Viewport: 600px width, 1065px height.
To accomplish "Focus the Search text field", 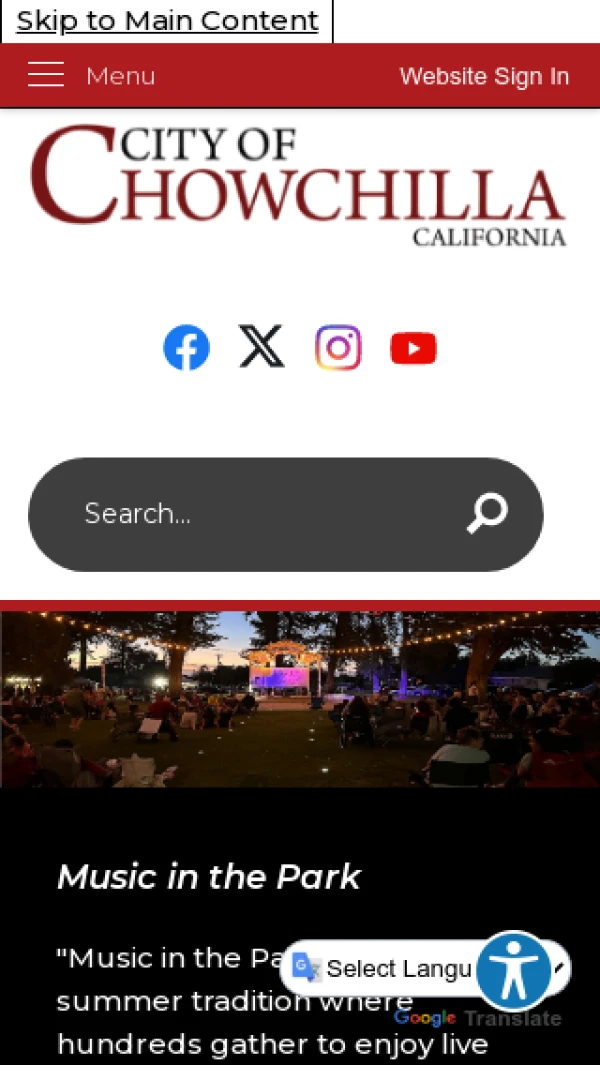I will pyautogui.click(x=250, y=514).
